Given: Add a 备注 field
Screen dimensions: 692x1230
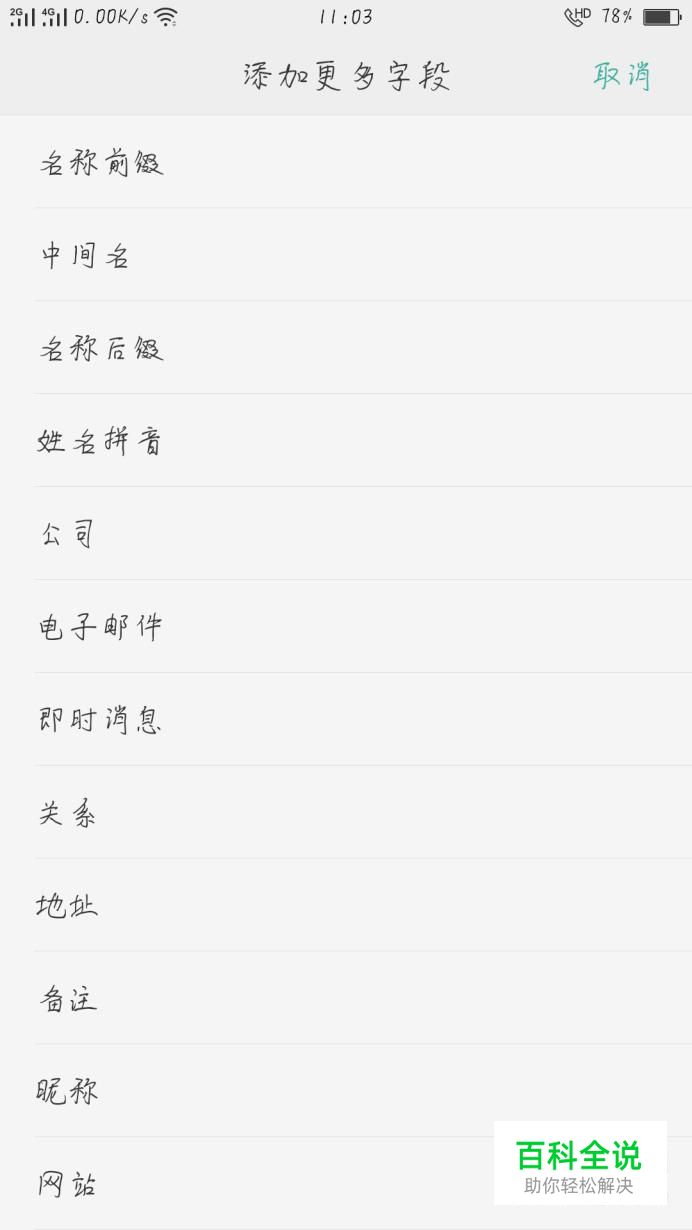Looking at the screenshot, I should point(346,999).
